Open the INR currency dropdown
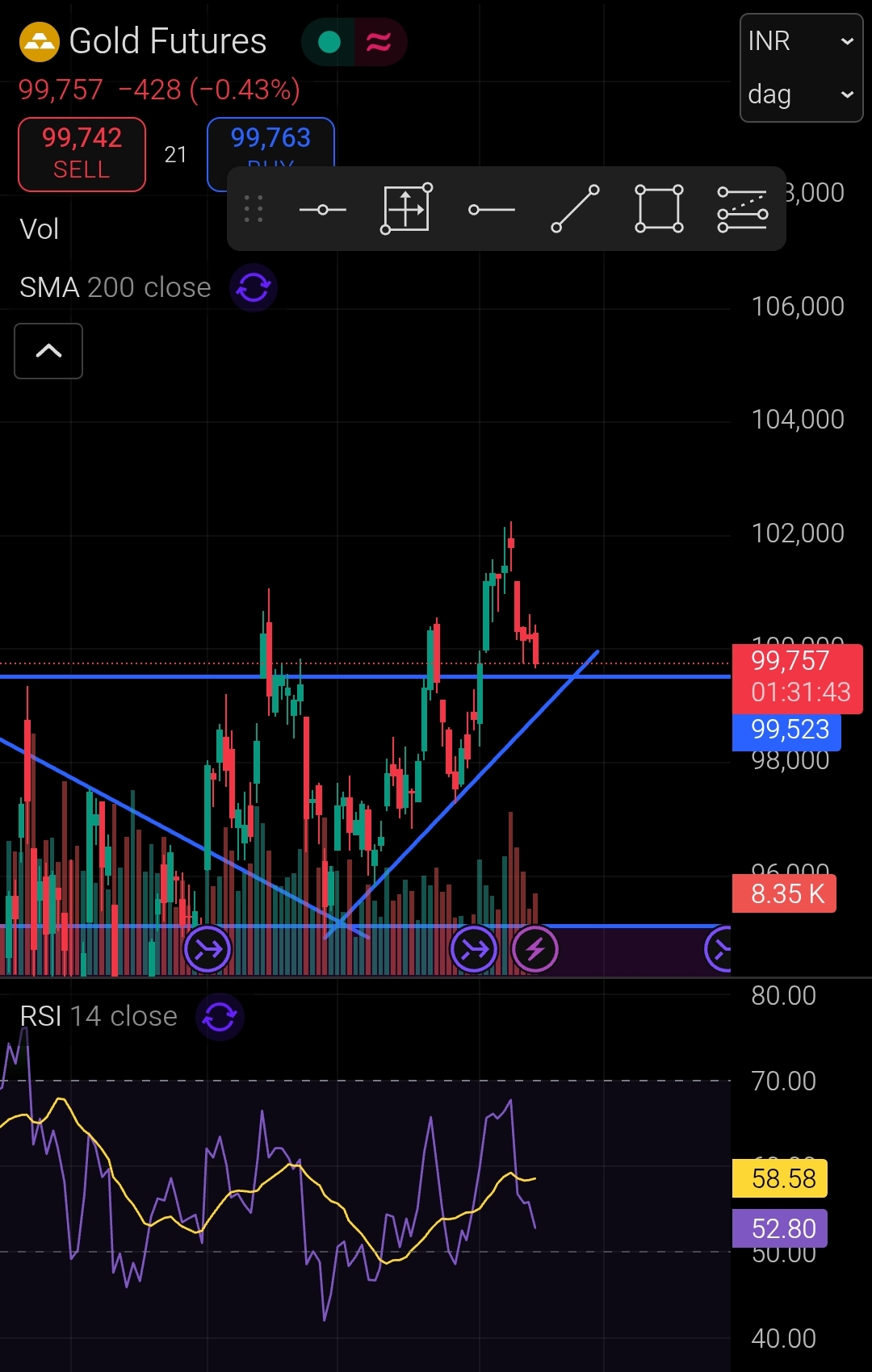 (800, 41)
